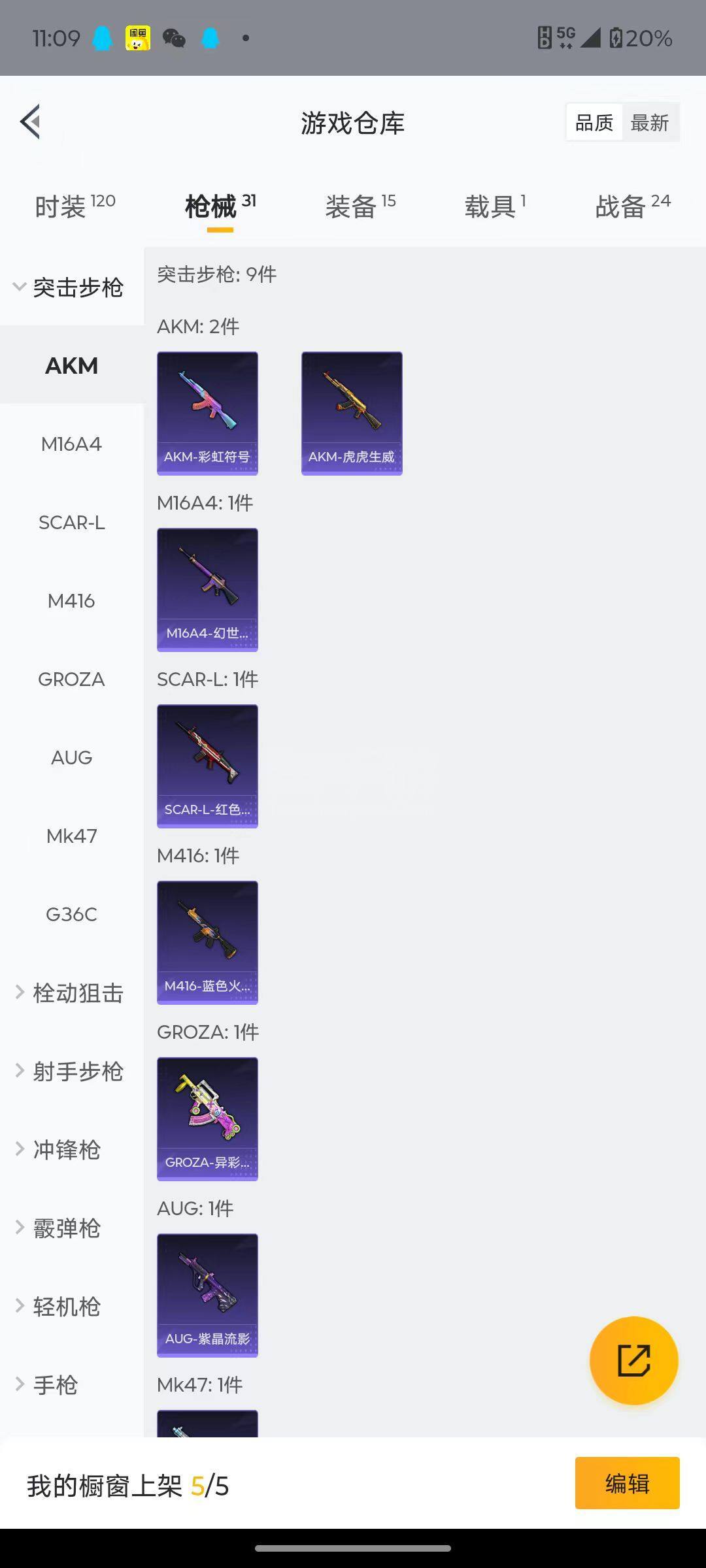Select M16A4 in the side list
This screenshot has width=706, height=1568.
click(x=71, y=444)
